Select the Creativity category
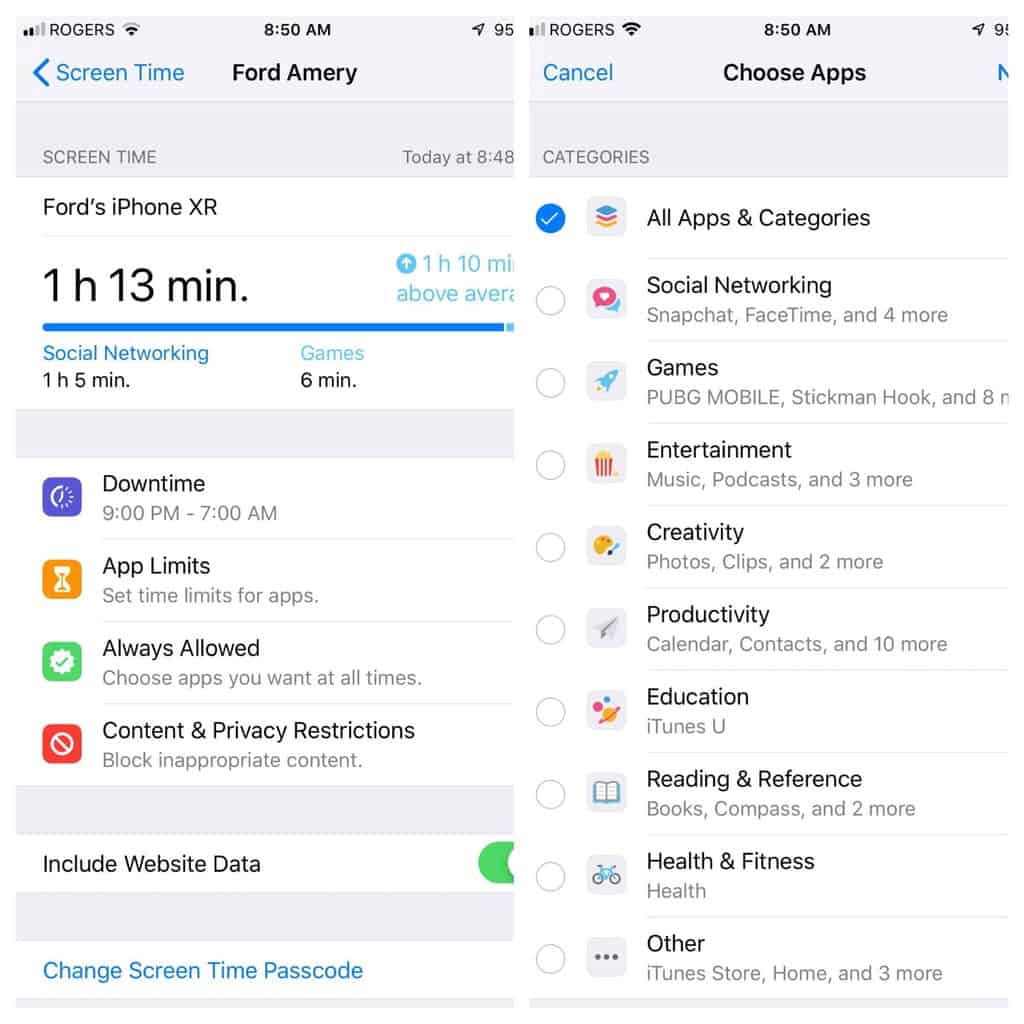Viewport: 1024px width, 1024px height. [551, 546]
